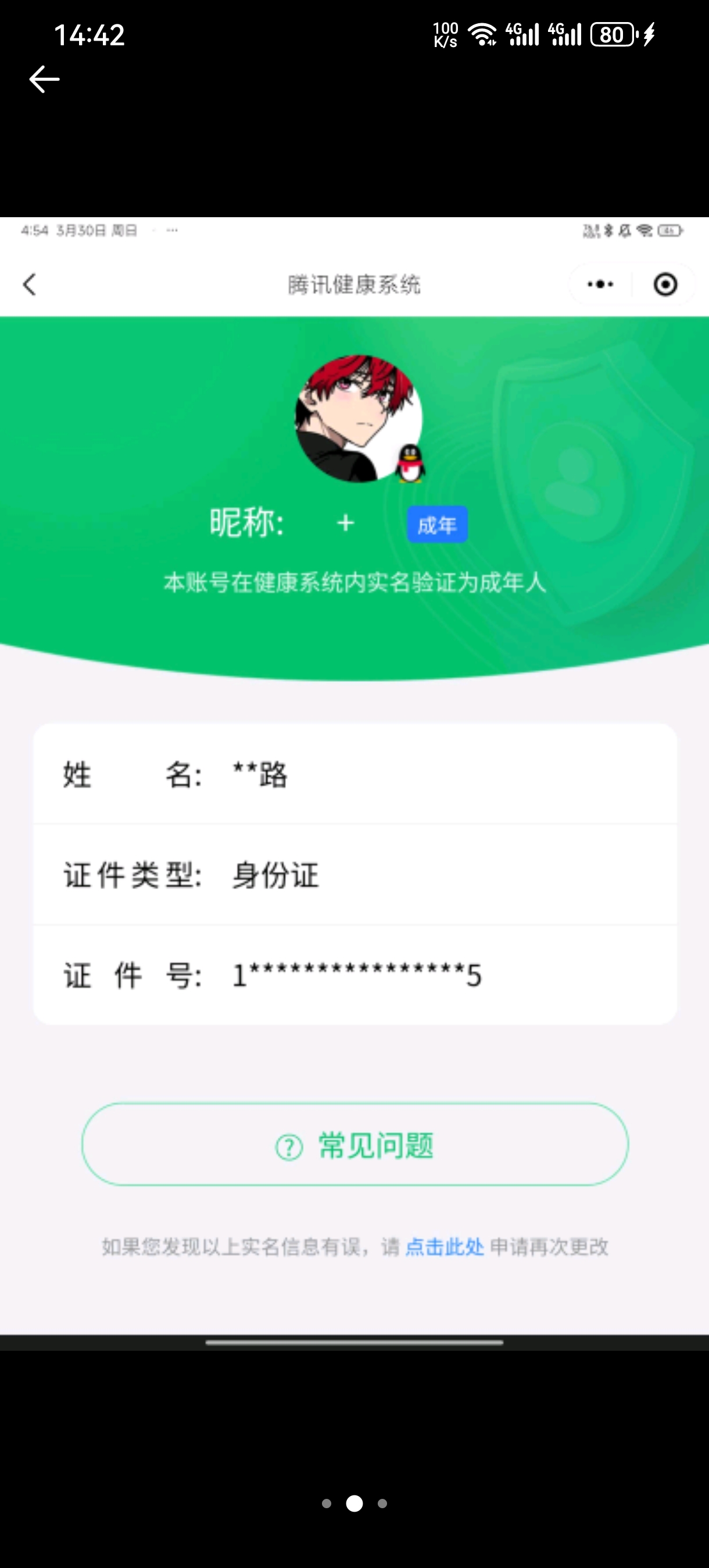
Task: Tap the third page indicator dot
Action: tap(382, 1503)
